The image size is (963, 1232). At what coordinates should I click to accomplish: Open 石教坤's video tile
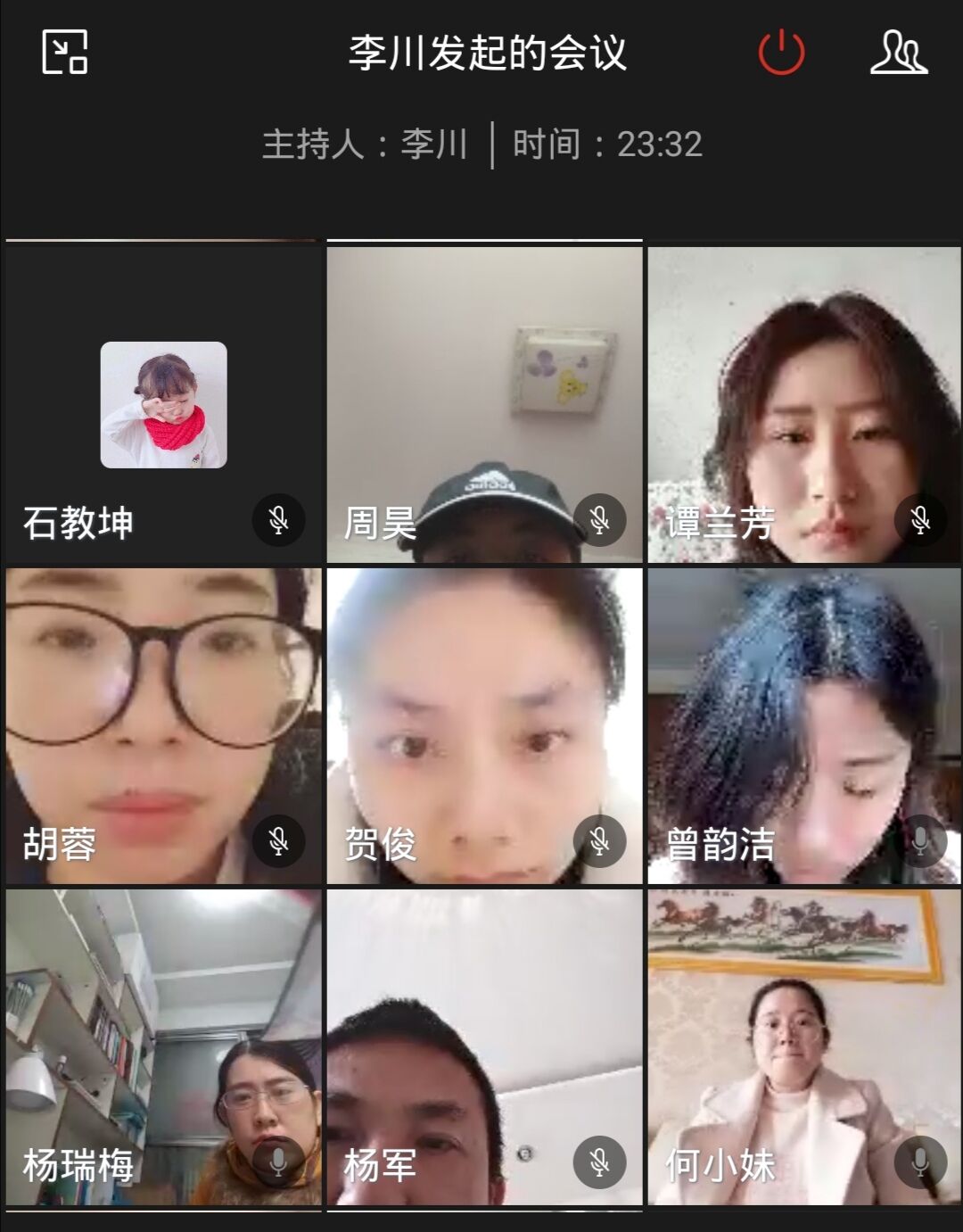(x=163, y=404)
